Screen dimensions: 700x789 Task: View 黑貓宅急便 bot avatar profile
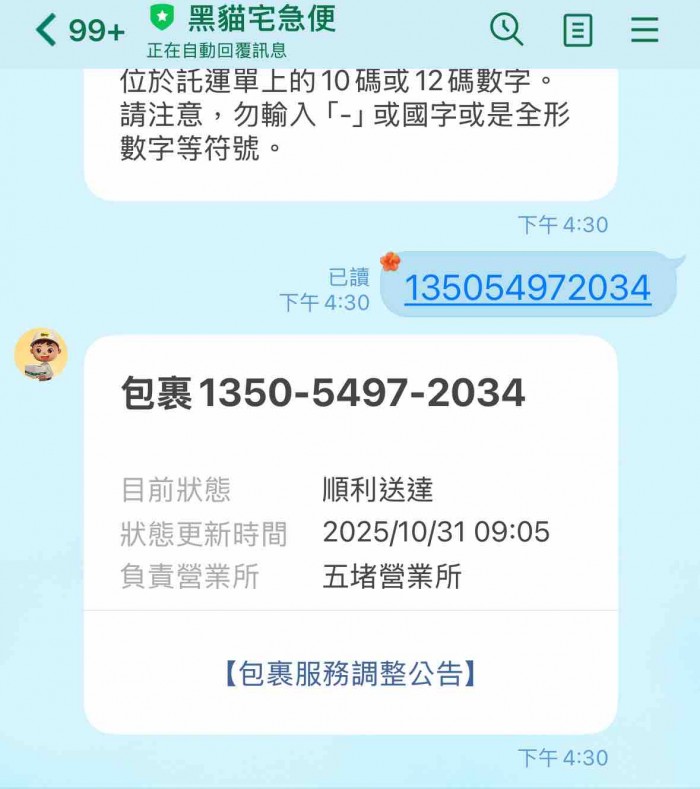pos(41,354)
